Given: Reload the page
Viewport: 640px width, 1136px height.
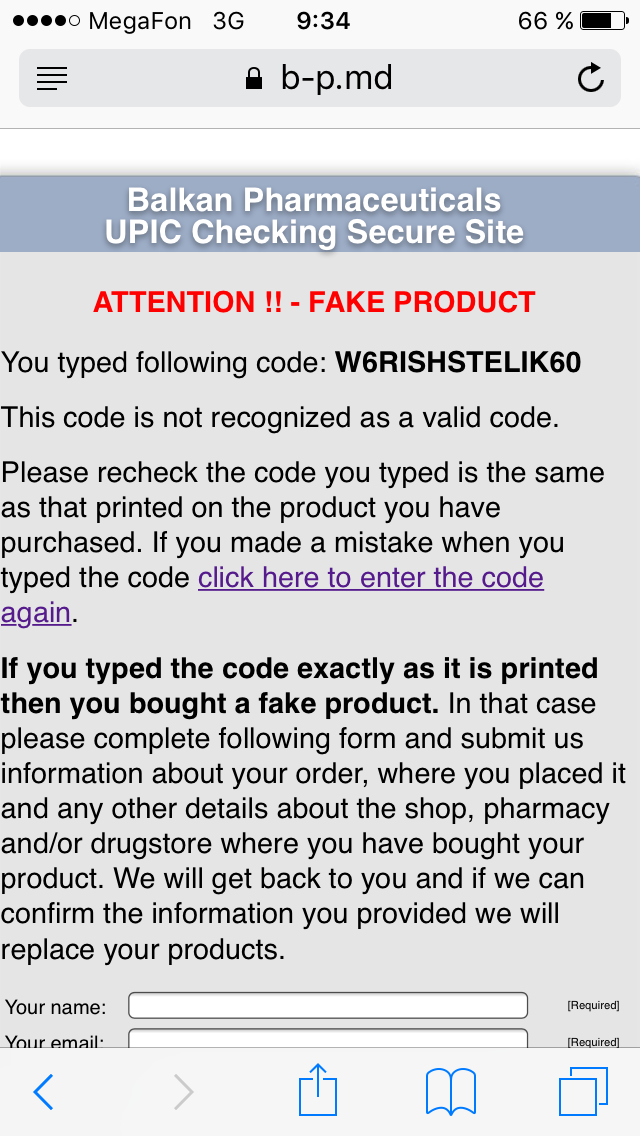Looking at the screenshot, I should click(591, 78).
